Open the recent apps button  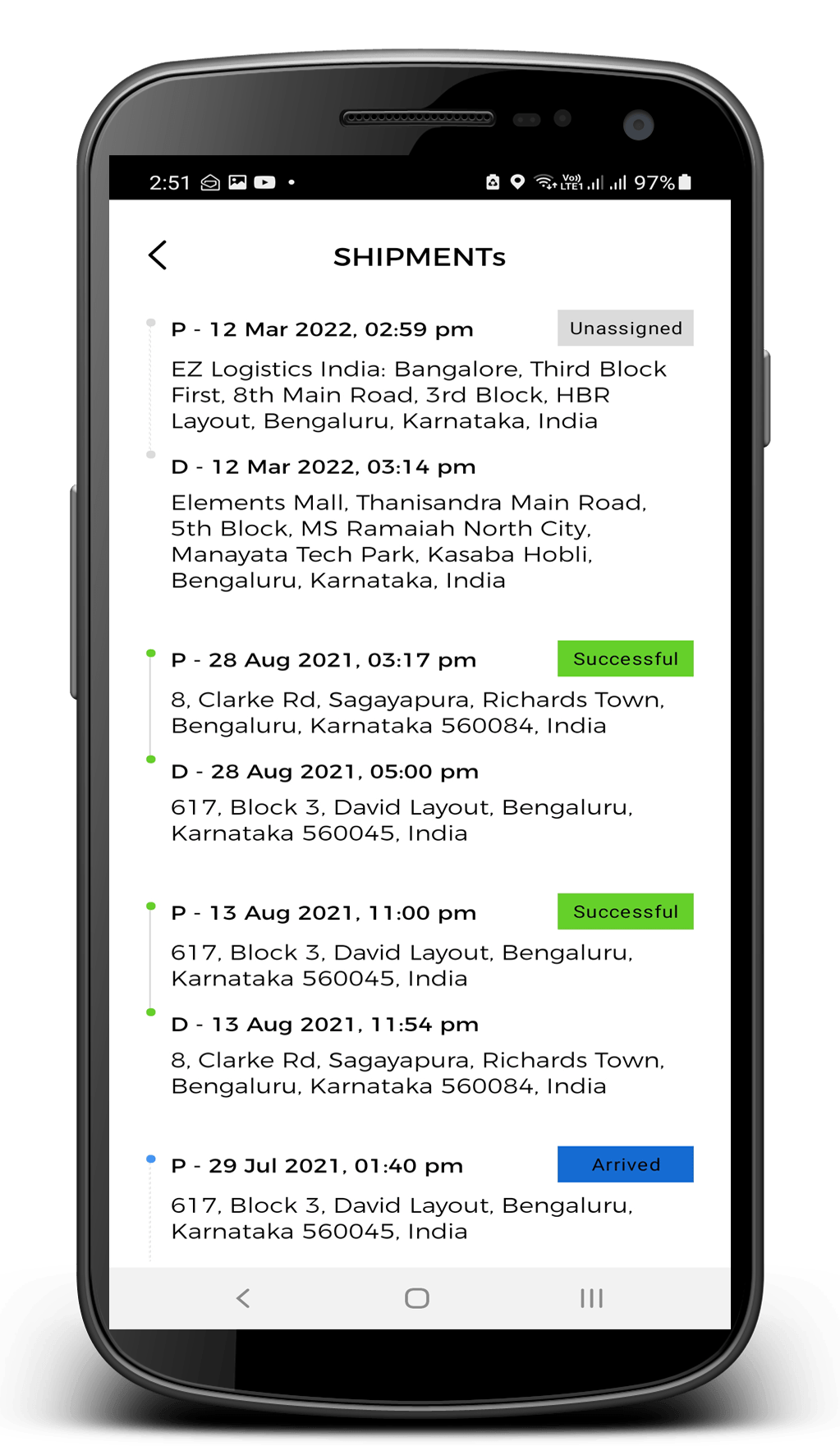coord(591,1298)
